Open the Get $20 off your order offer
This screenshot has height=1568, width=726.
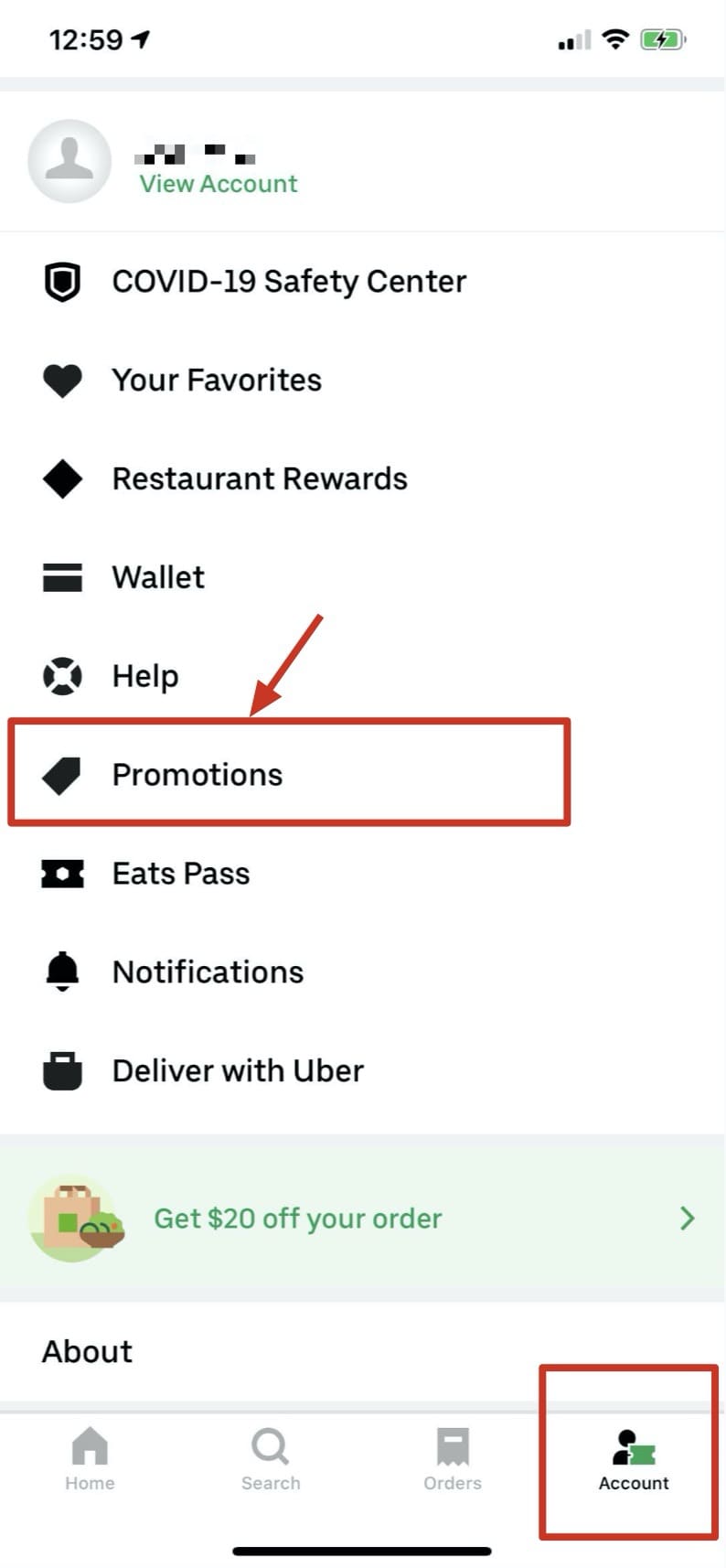click(297, 1218)
